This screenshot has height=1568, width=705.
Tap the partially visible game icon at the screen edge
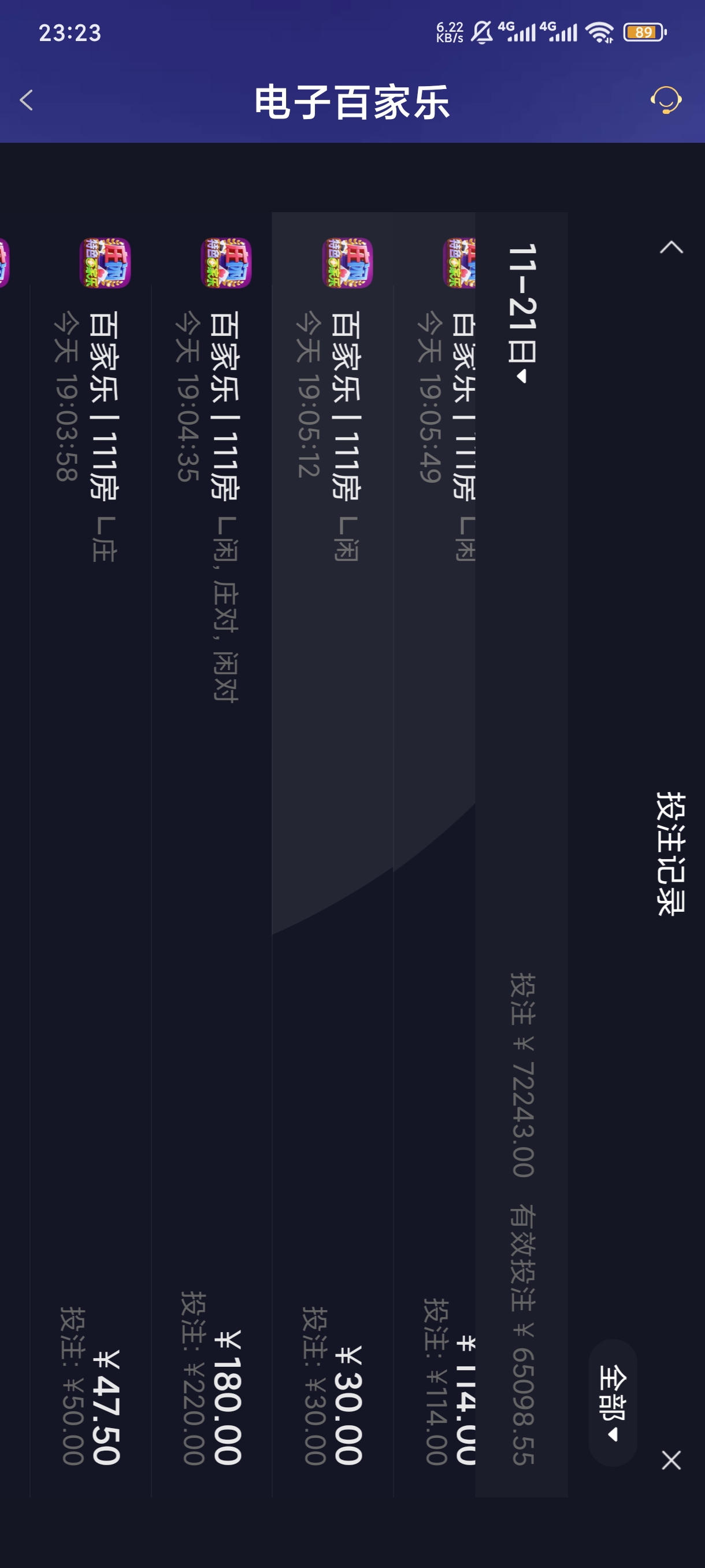click(5, 262)
